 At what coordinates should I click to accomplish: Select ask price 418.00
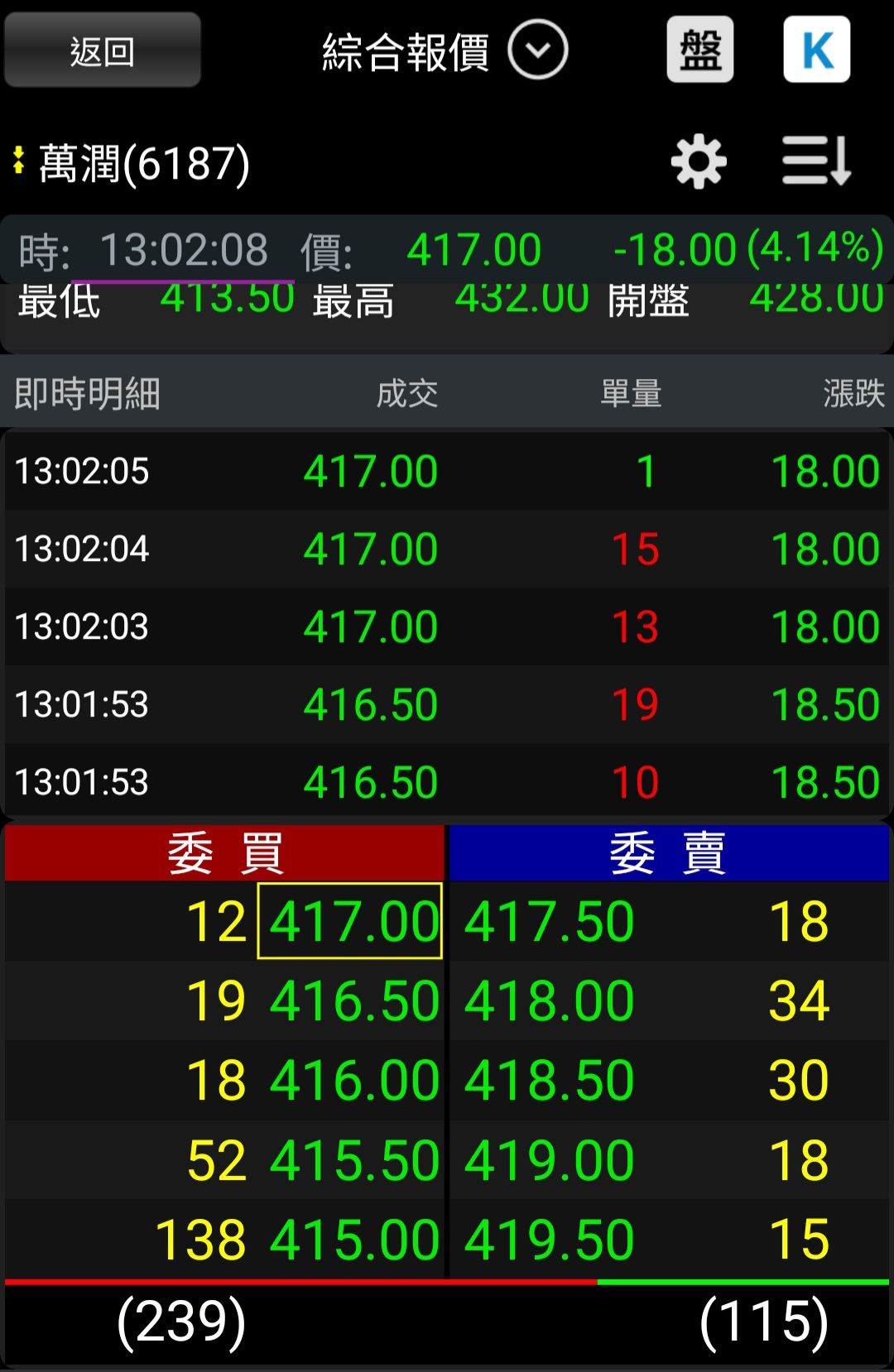550,1000
